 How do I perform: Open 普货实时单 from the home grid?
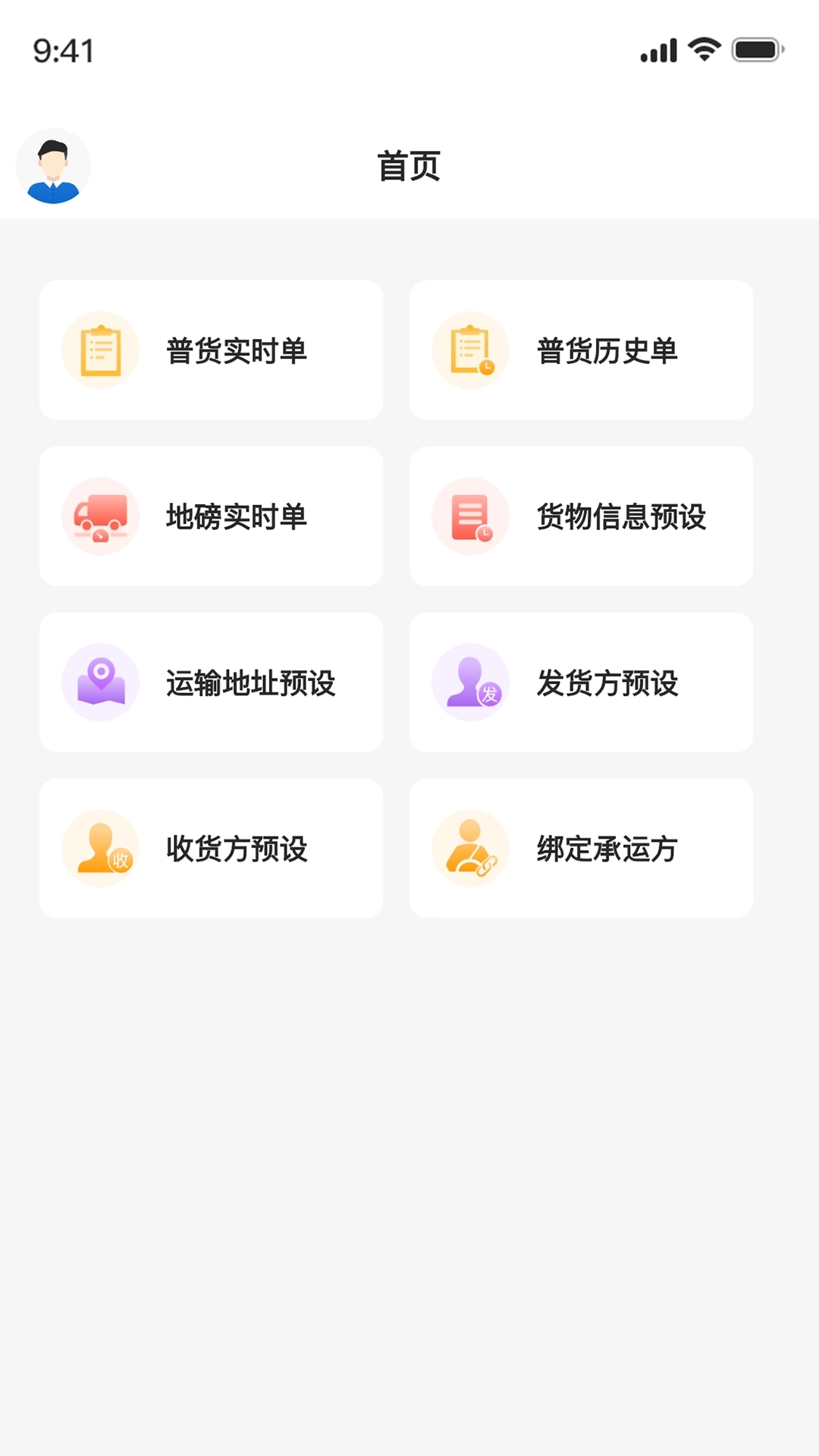[212, 350]
